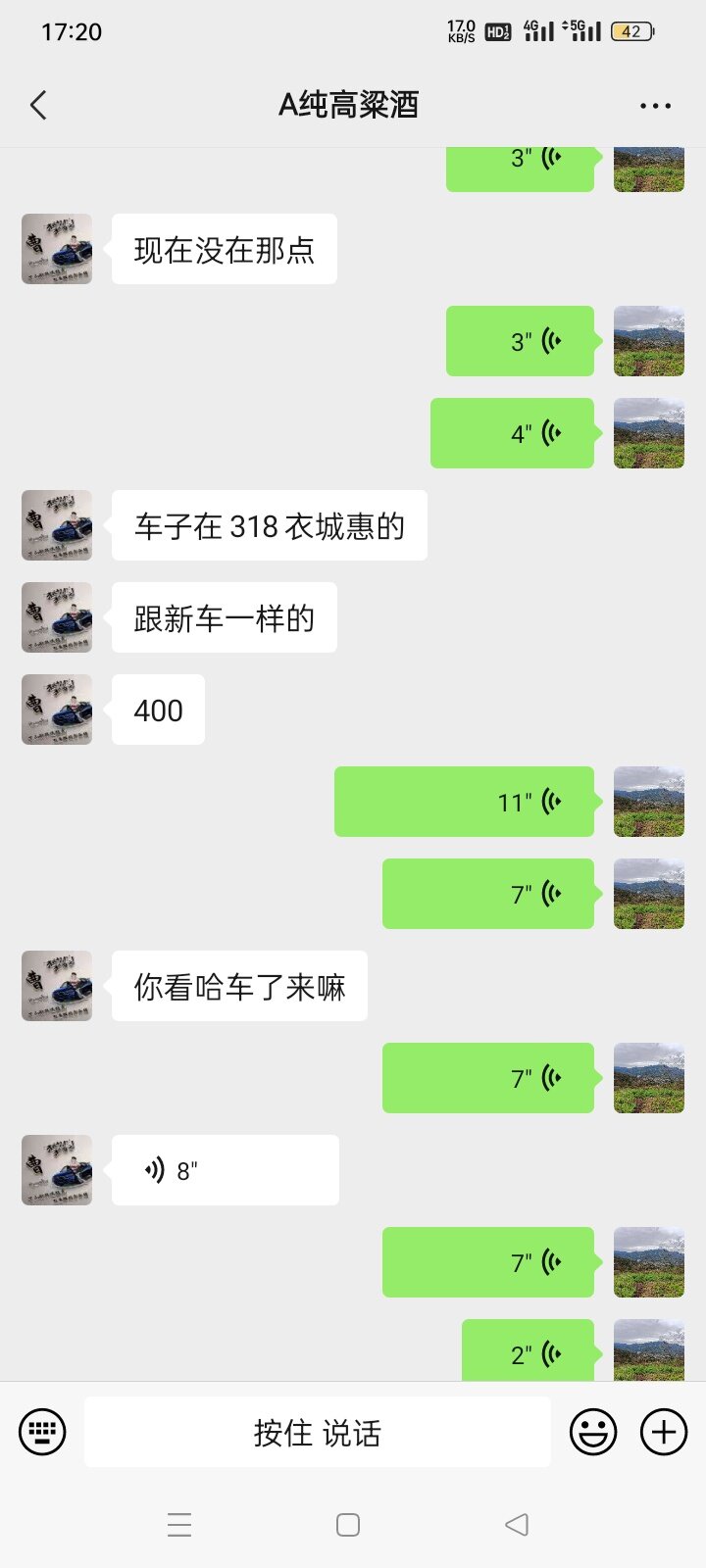This screenshot has height=1568, width=706.
Task: Switch to keyboard text input
Action: point(42,1433)
